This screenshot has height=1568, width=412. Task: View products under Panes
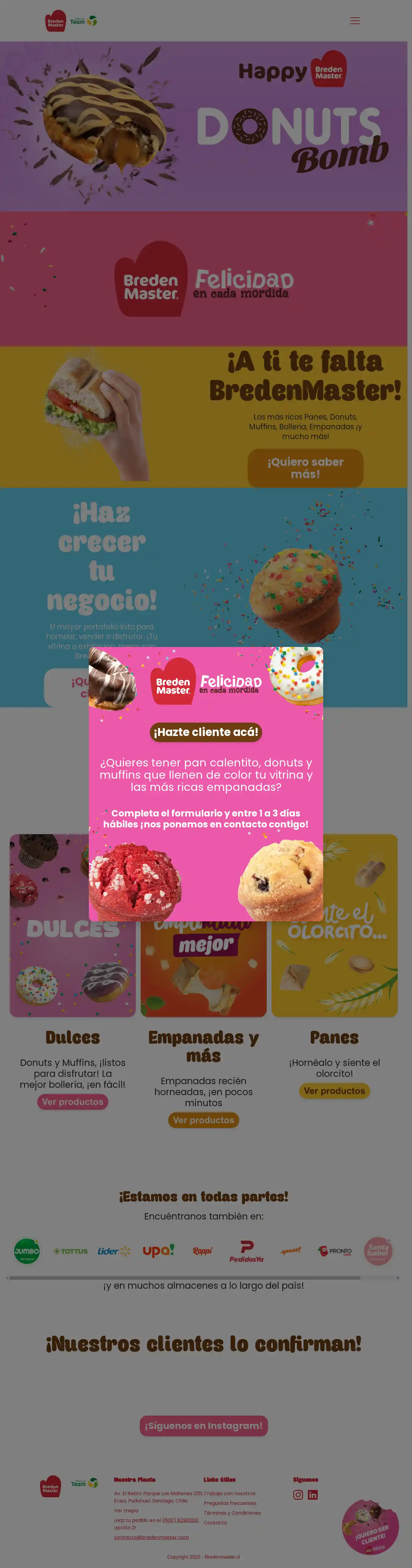tap(334, 1091)
